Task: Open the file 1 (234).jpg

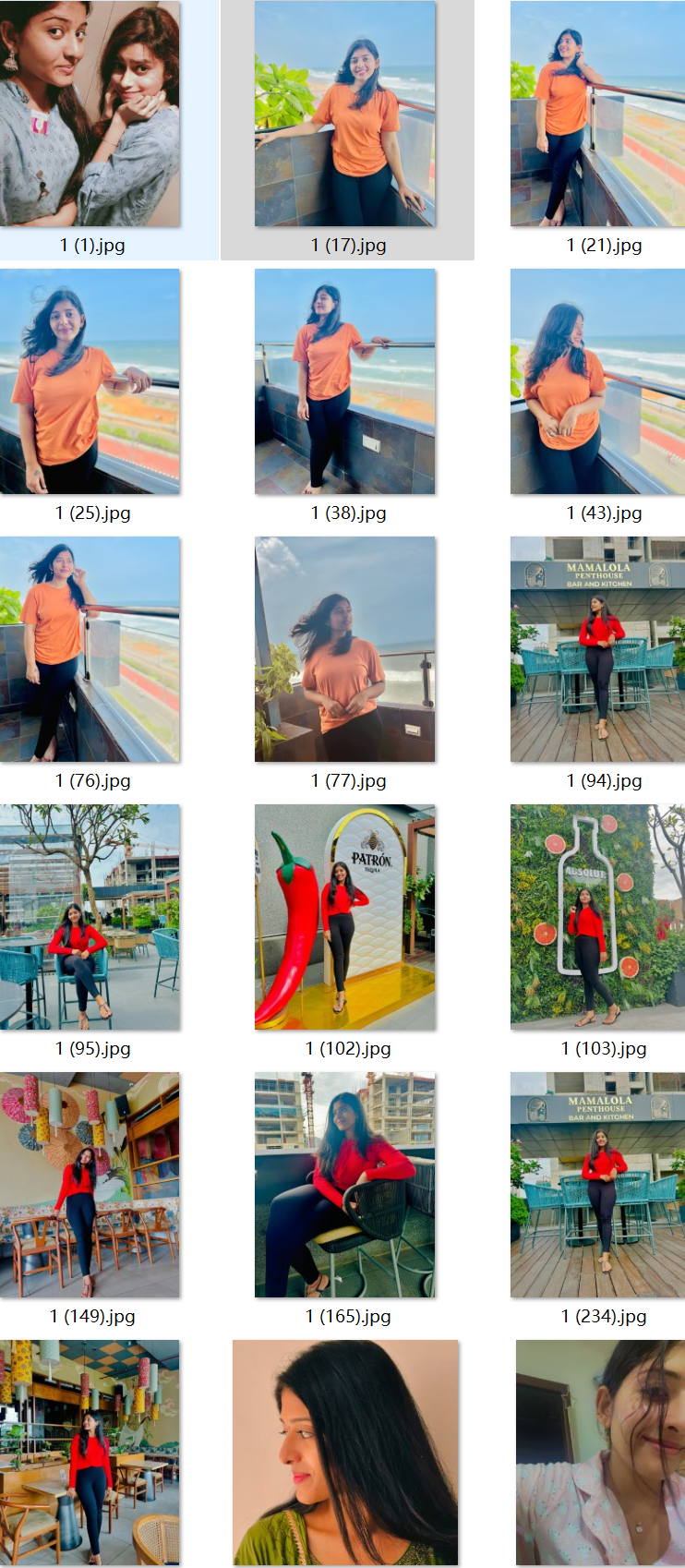Action: (597, 1185)
